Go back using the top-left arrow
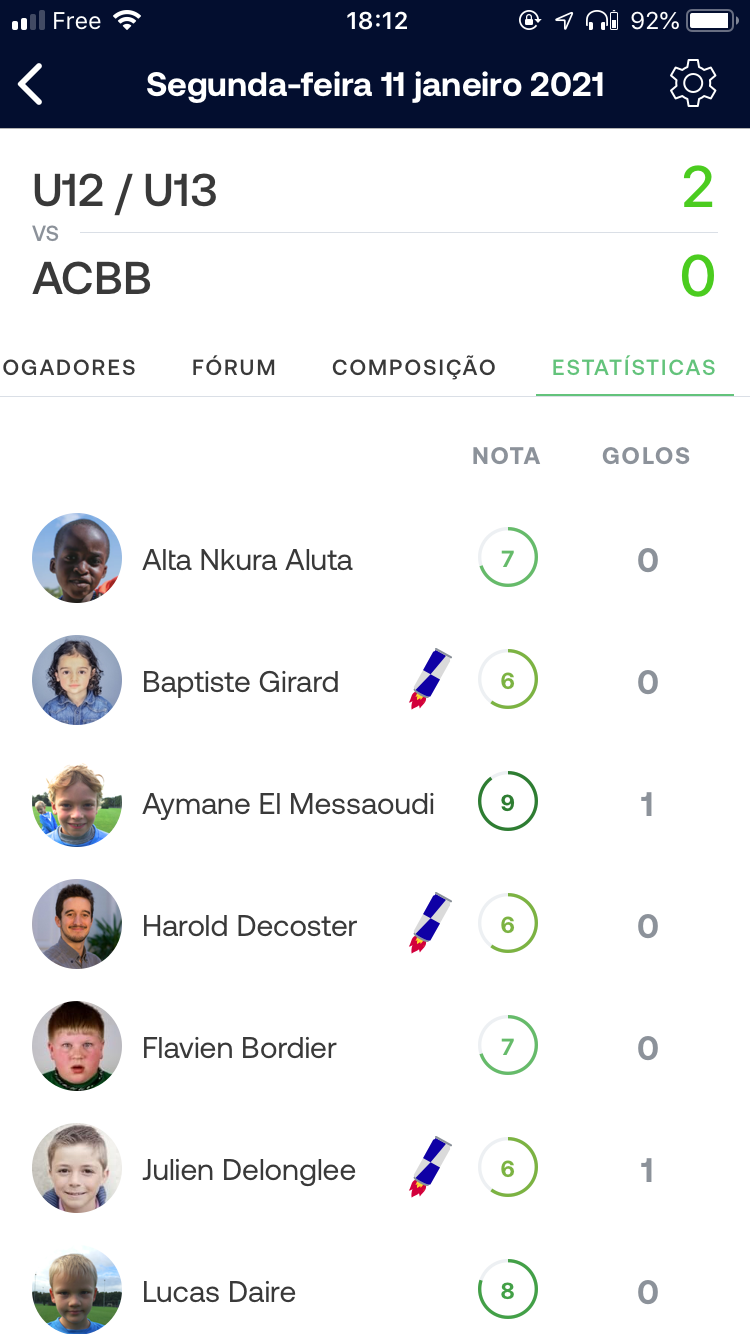 tap(32, 84)
